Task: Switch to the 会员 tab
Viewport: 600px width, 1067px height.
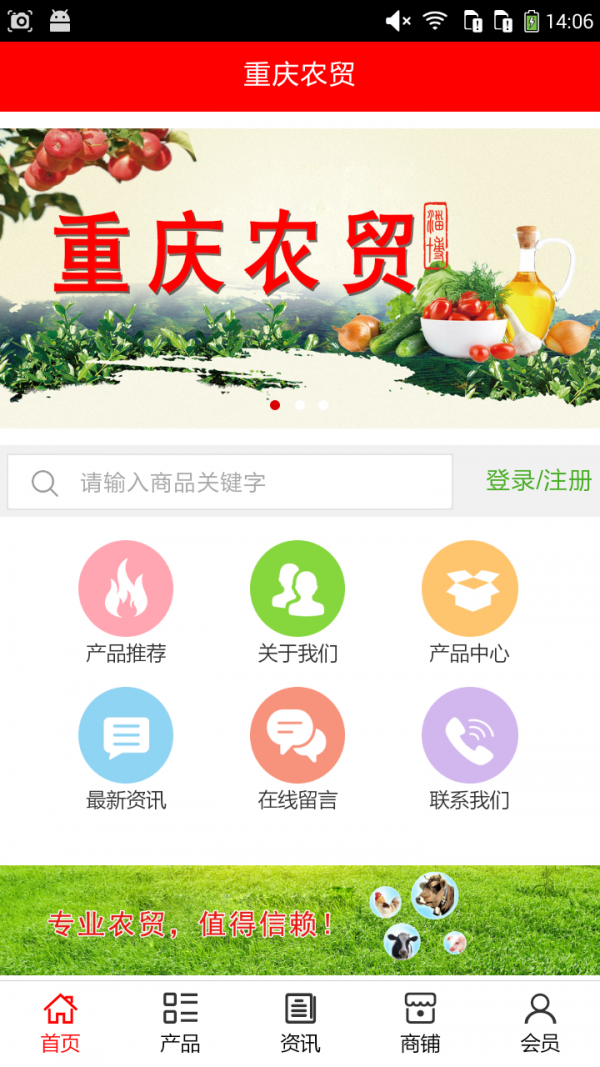Action: tap(540, 1022)
